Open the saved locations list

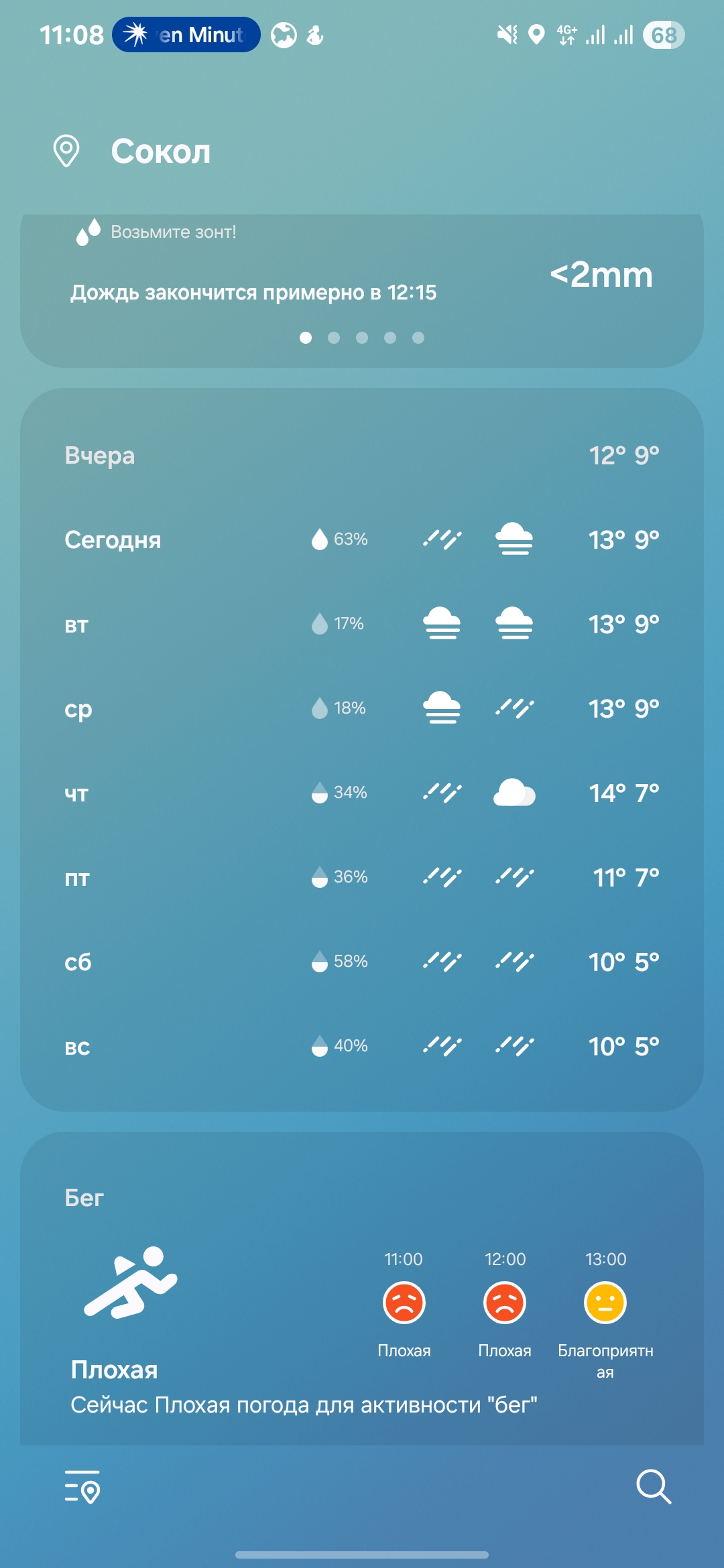[82, 1486]
